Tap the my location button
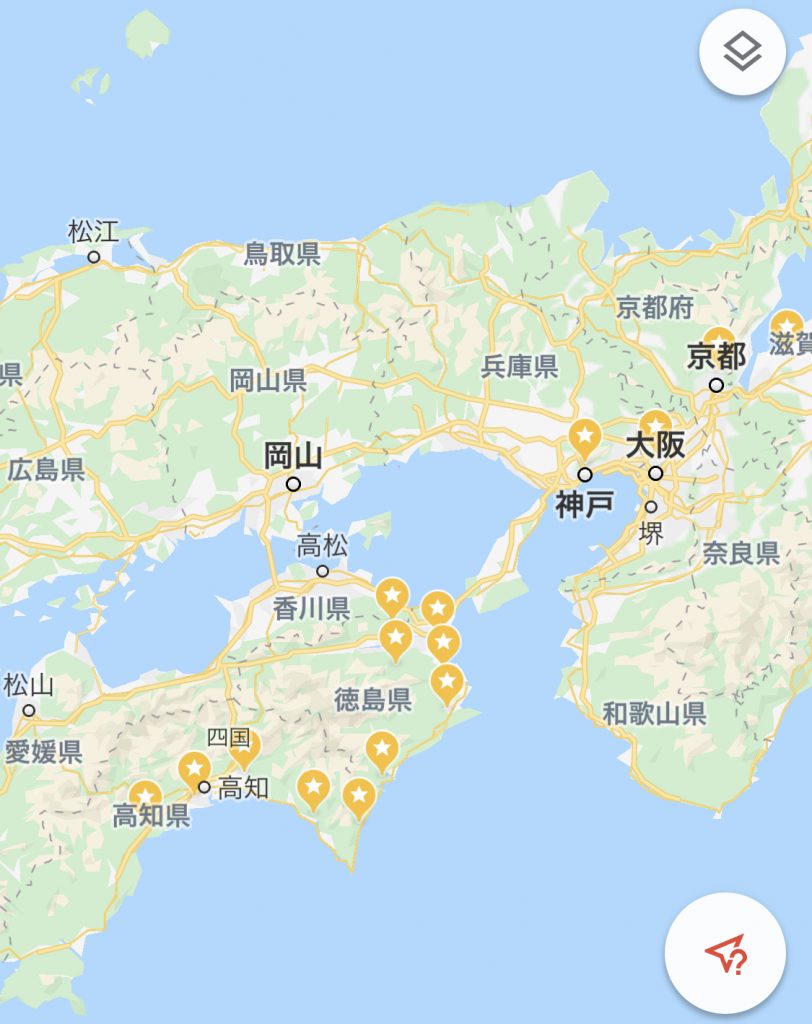812x1024 pixels. pyautogui.click(x=726, y=953)
